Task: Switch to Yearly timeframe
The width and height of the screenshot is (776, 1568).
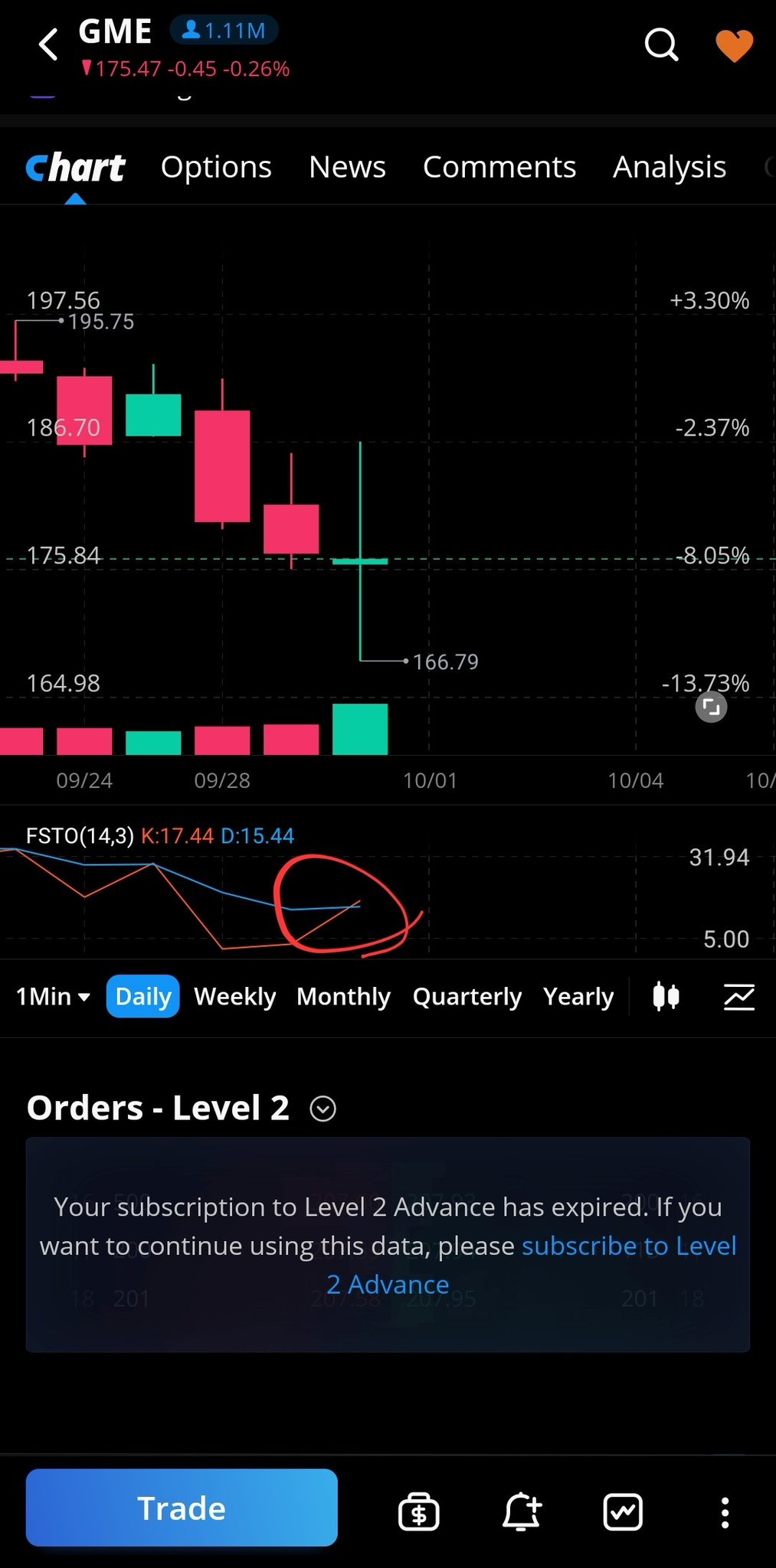Action: (578, 996)
